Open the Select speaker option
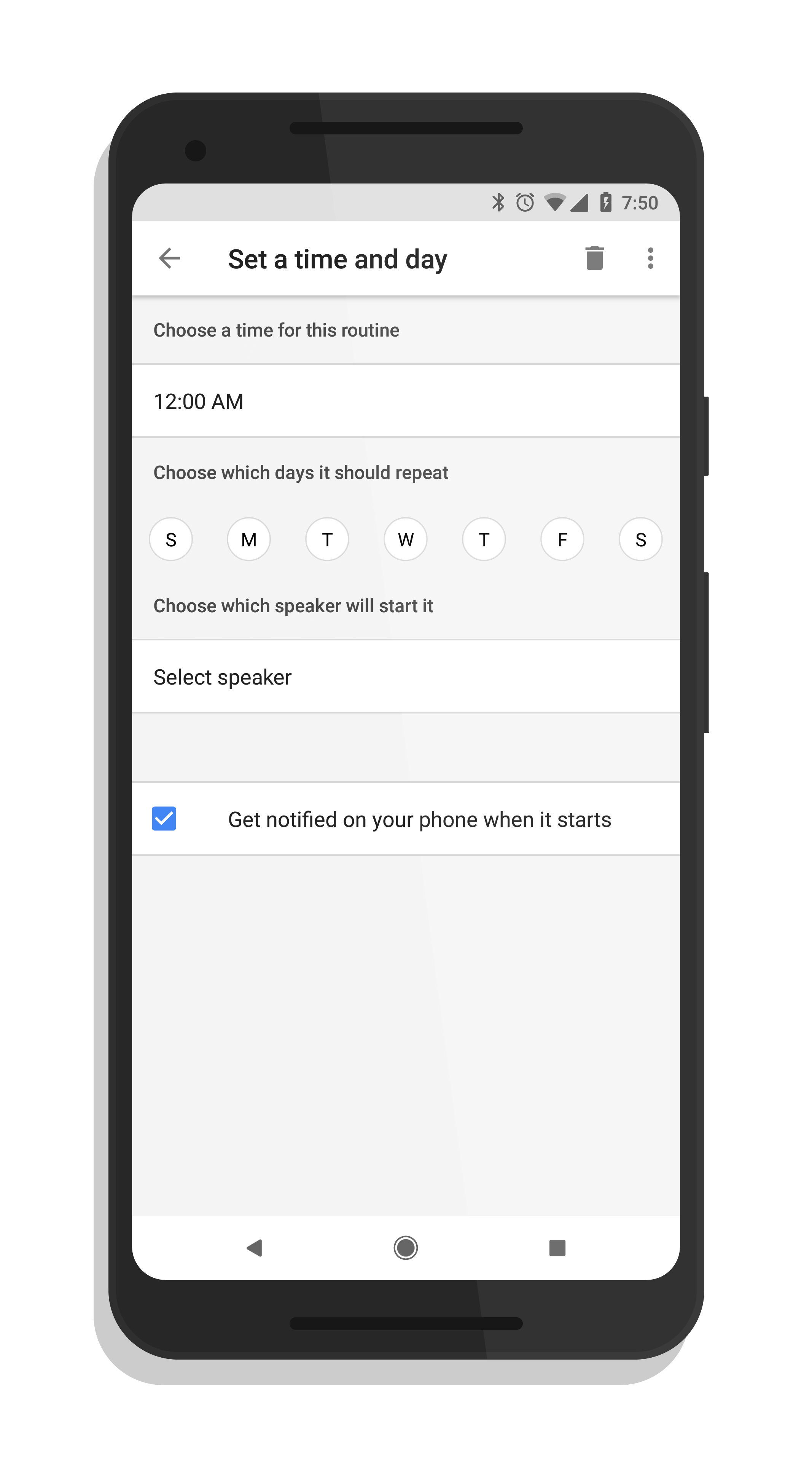The image size is (812, 1462). pyautogui.click(x=406, y=677)
